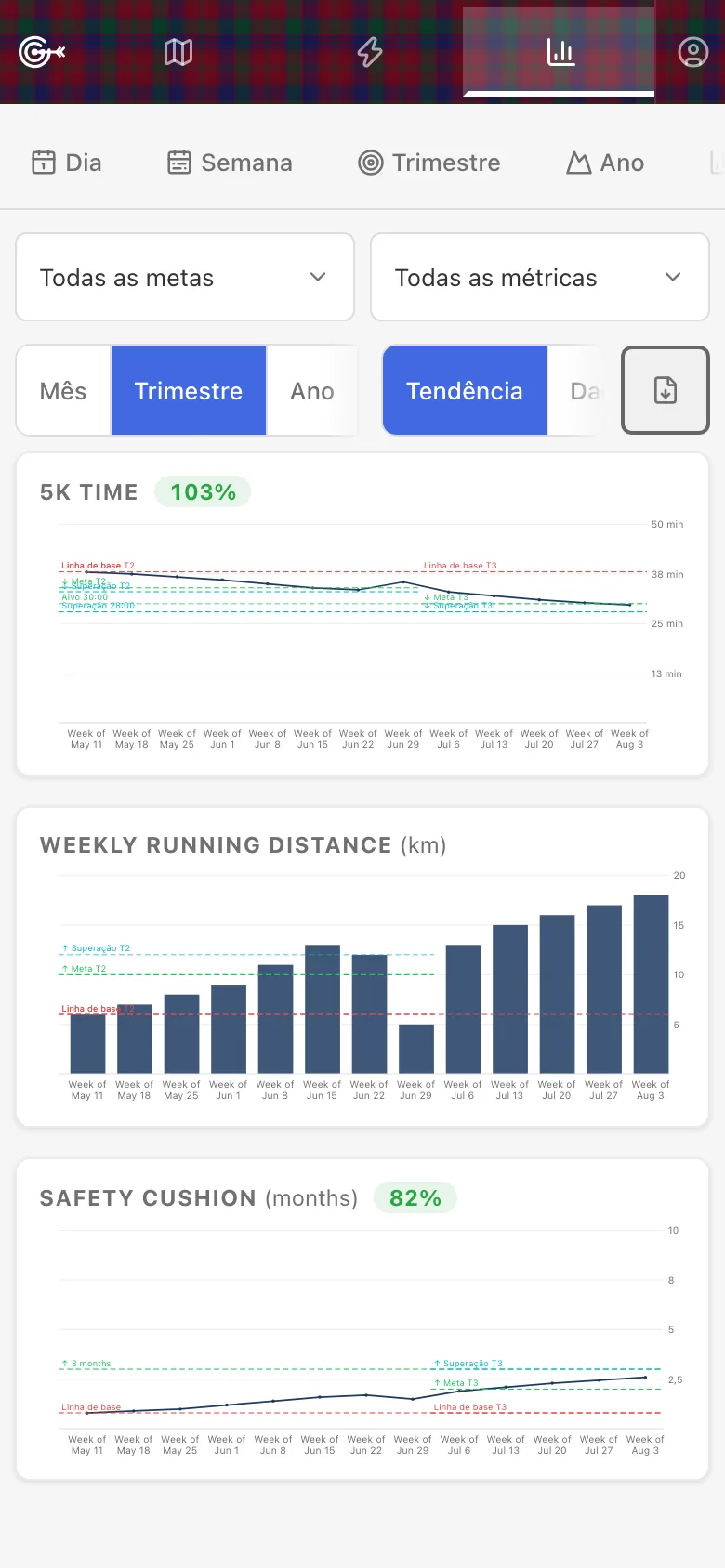Switch to the map tab
This screenshot has height=1568, width=725.
click(178, 52)
